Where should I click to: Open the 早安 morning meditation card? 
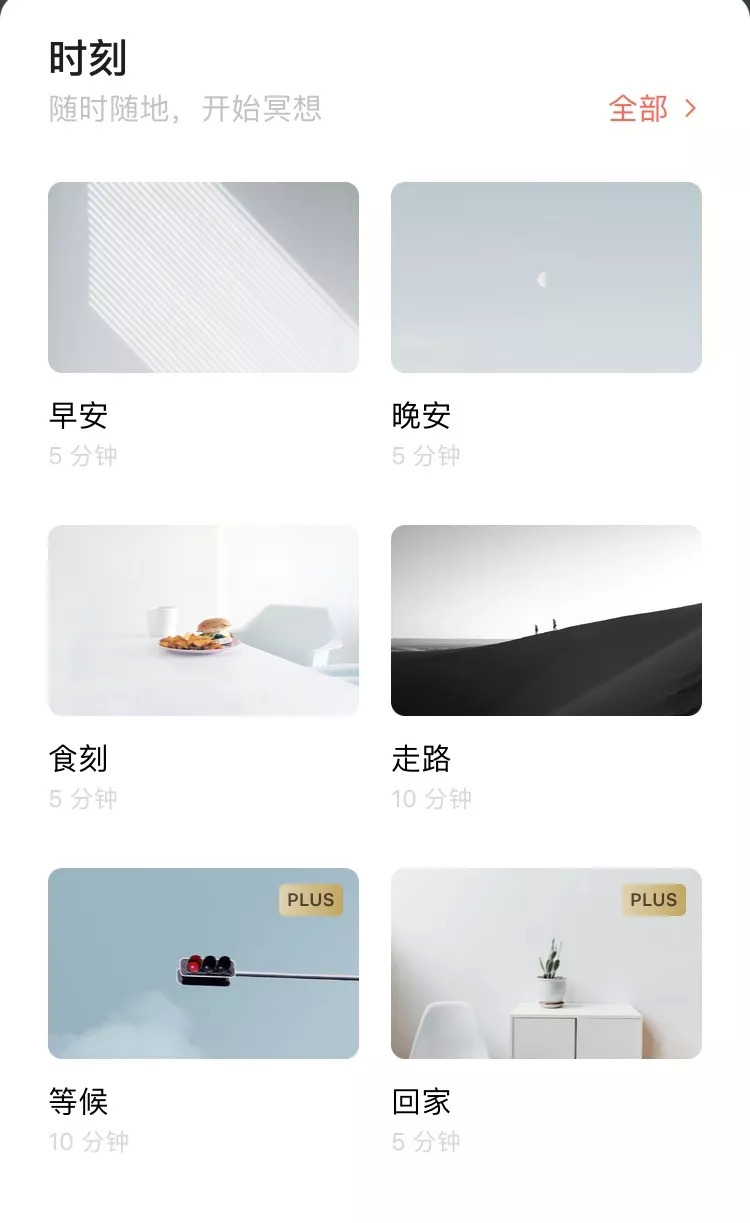pos(203,277)
